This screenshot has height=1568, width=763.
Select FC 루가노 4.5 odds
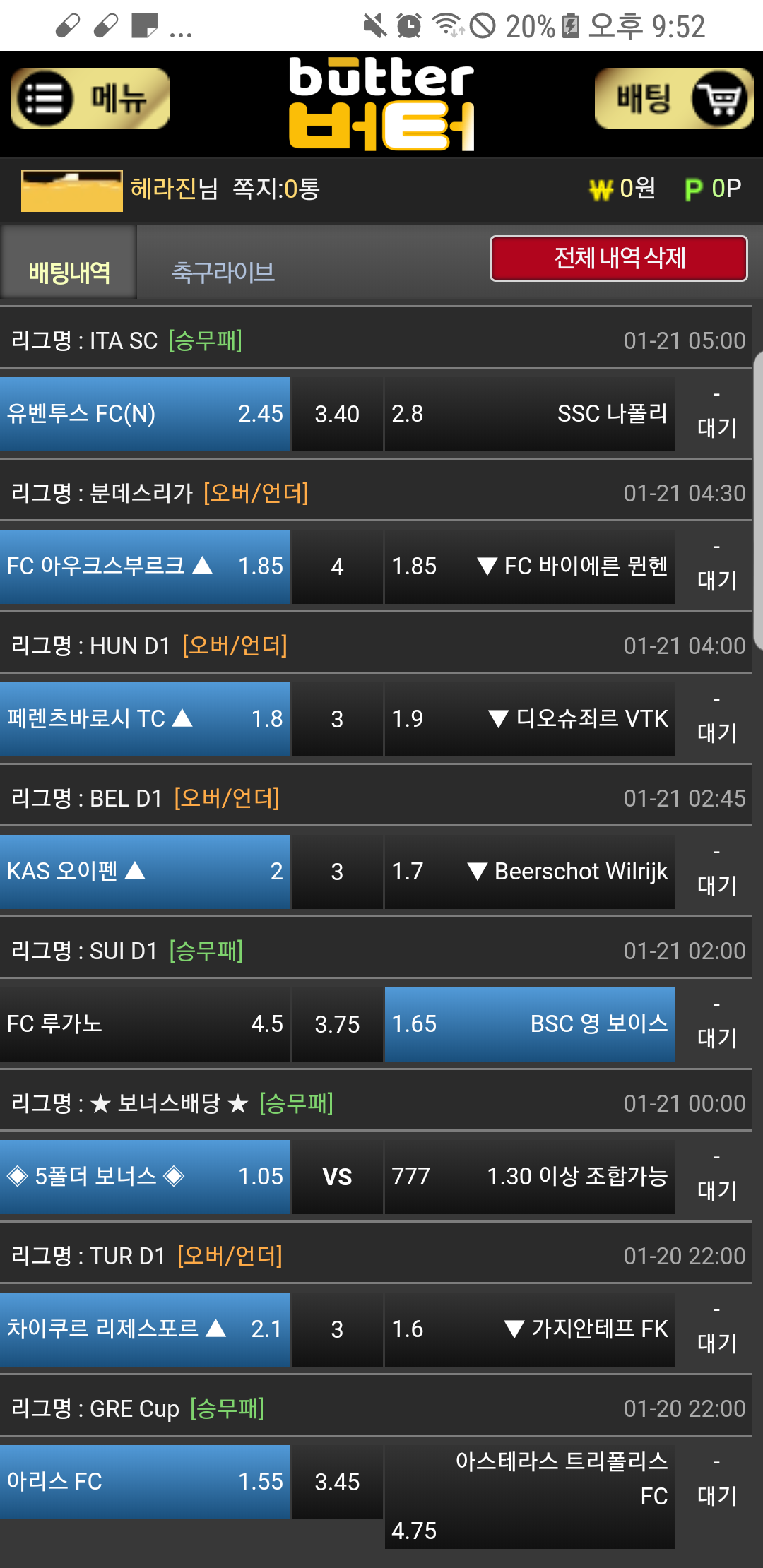[x=145, y=1024]
